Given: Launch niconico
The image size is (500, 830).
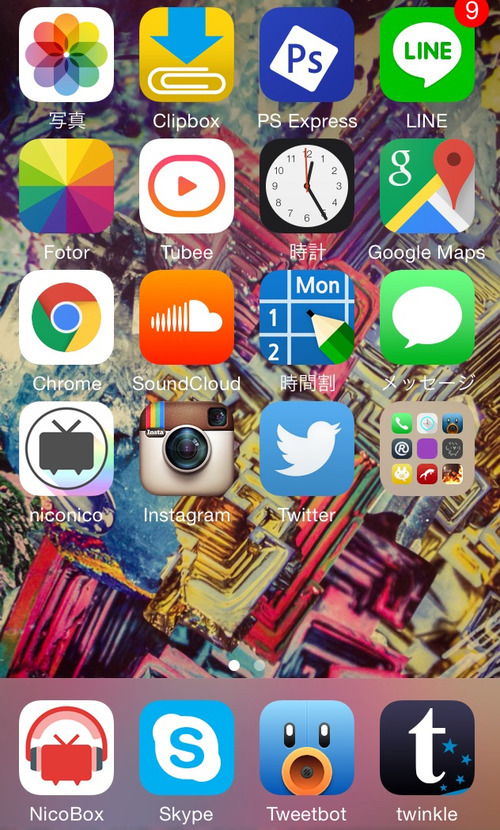Looking at the screenshot, I should tap(66, 448).
